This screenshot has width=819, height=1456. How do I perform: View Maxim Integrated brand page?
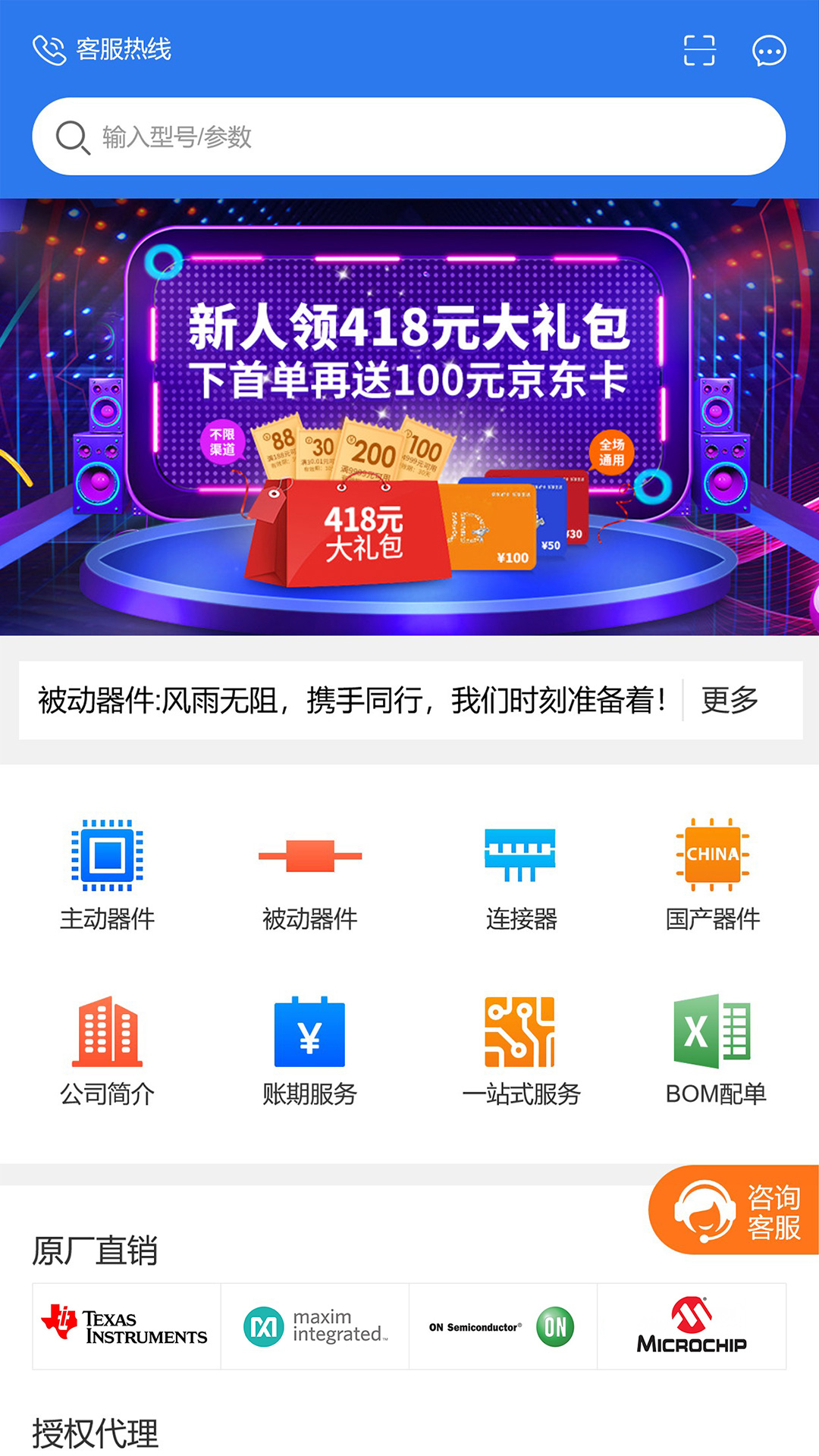pyautogui.click(x=315, y=1326)
